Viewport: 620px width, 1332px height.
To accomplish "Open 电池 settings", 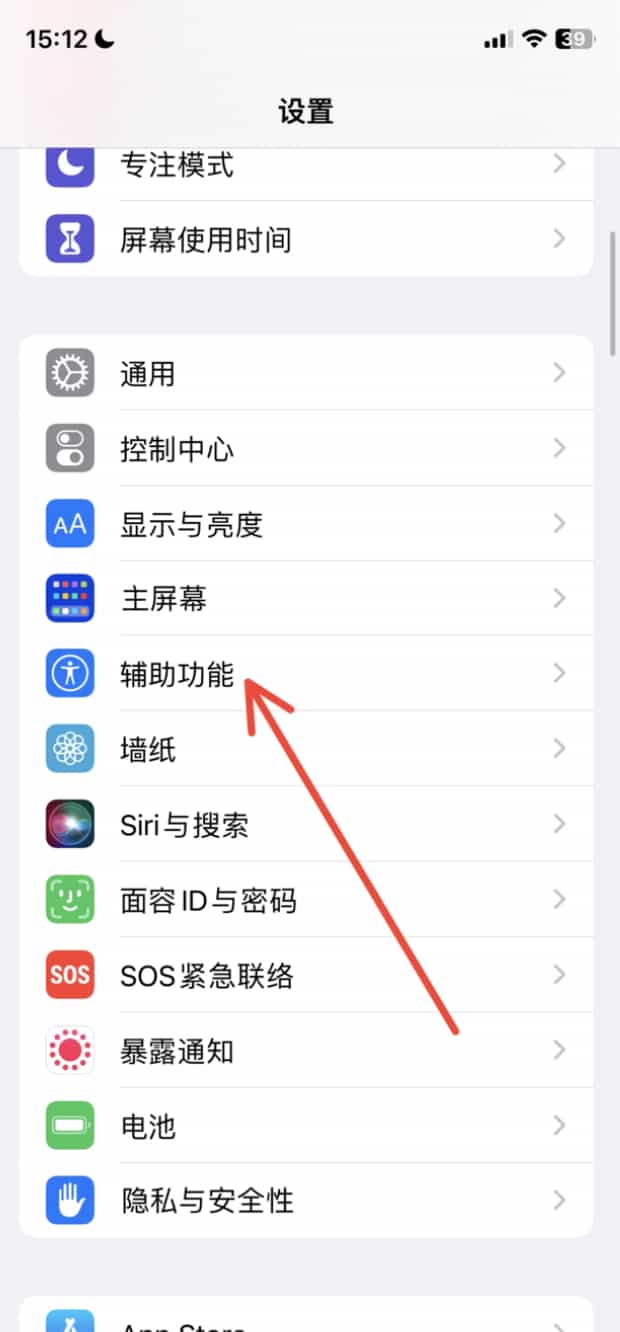I will [305, 1126].
